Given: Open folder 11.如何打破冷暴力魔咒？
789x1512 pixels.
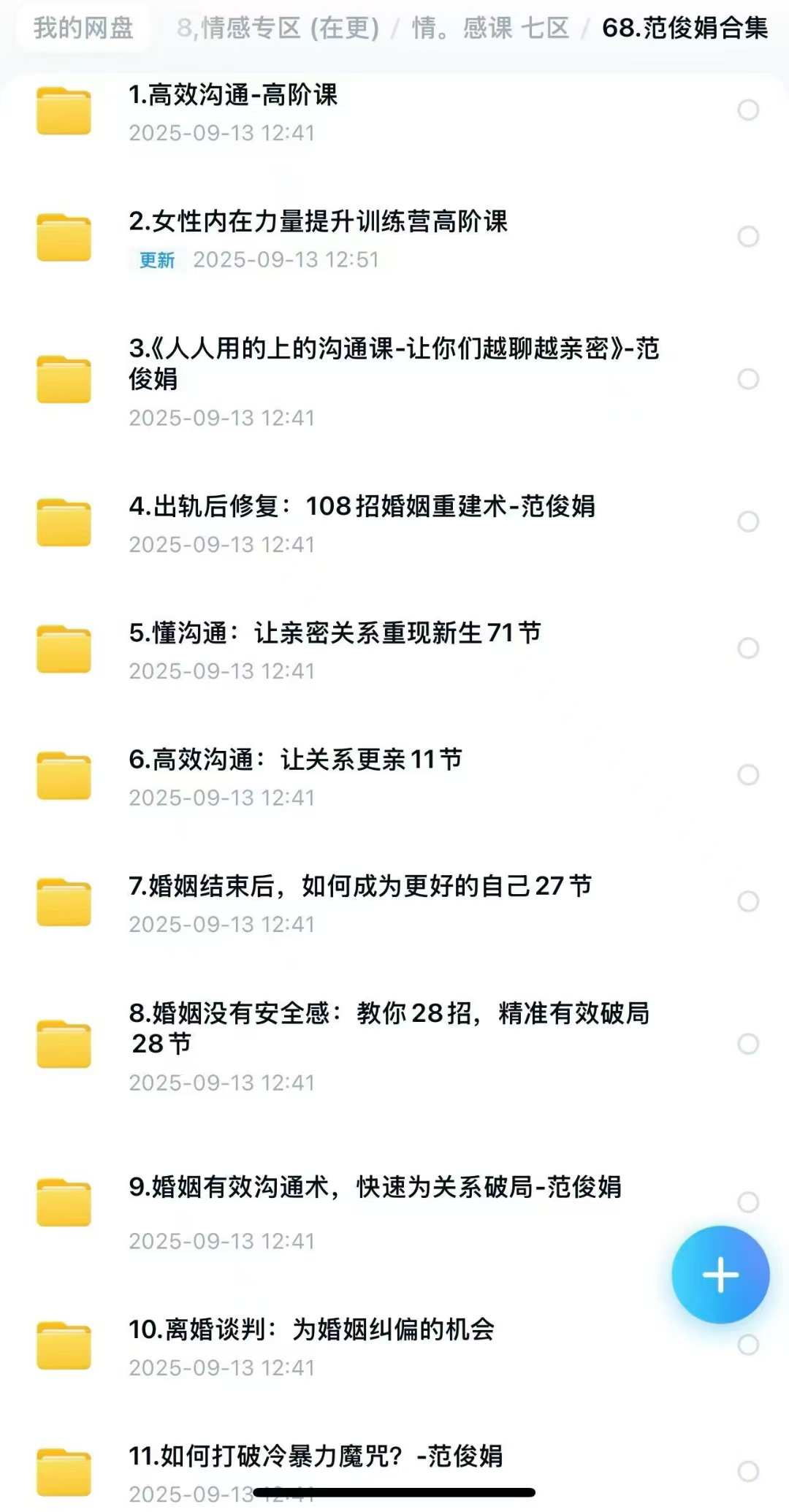Looking at the screenshot, I should pos(316,1456).
